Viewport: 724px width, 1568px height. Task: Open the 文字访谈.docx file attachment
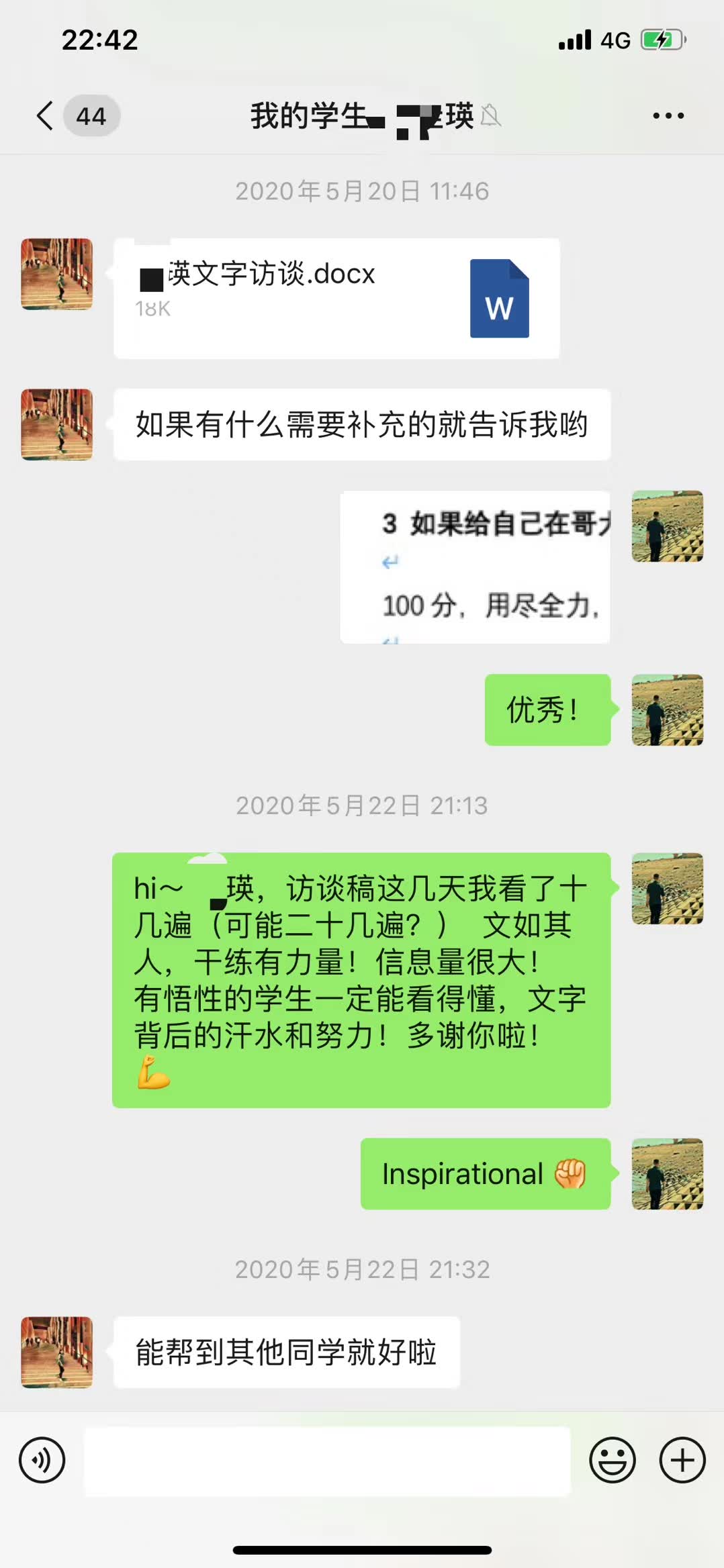pos(336,298)
